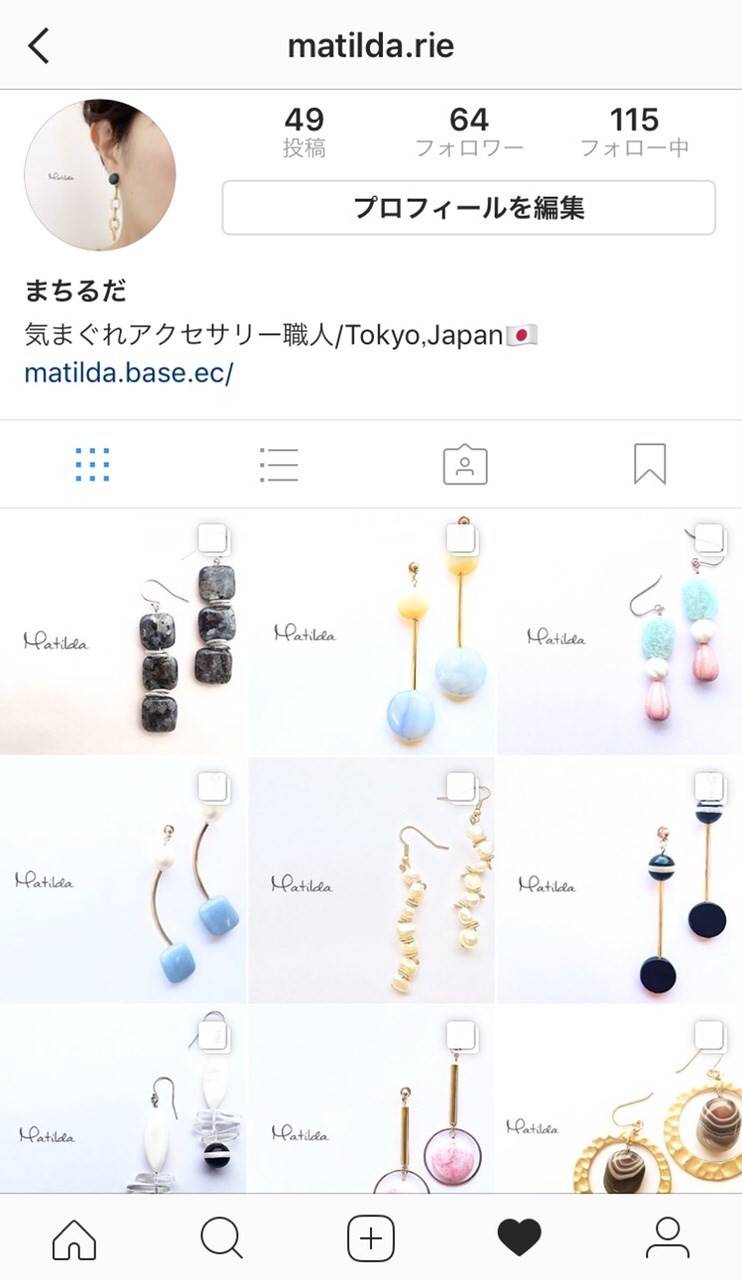Open the navy disc bar earrings post
This screenshot has width=742, height=1280.
click(x=620, y=880)
